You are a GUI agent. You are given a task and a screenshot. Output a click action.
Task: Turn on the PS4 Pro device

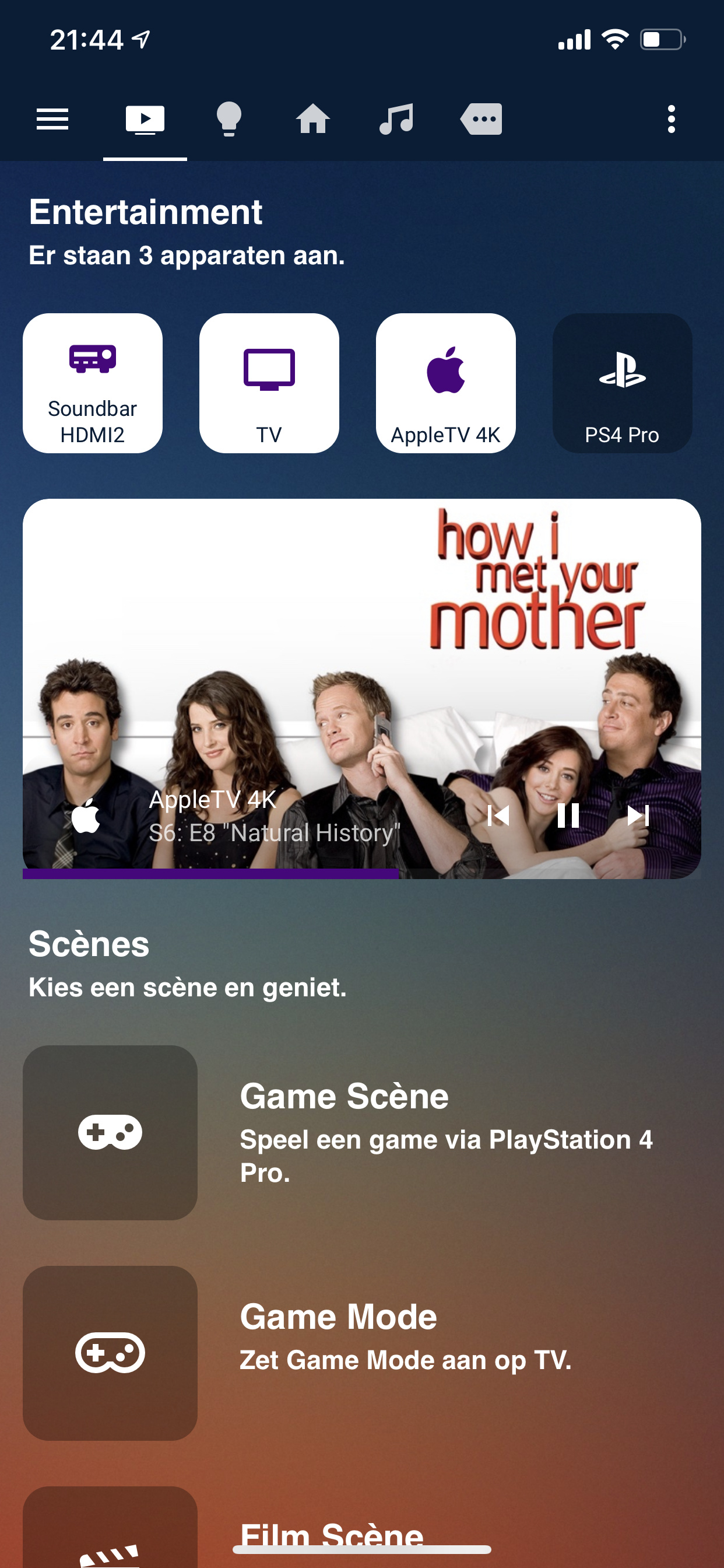click(622, 383)
